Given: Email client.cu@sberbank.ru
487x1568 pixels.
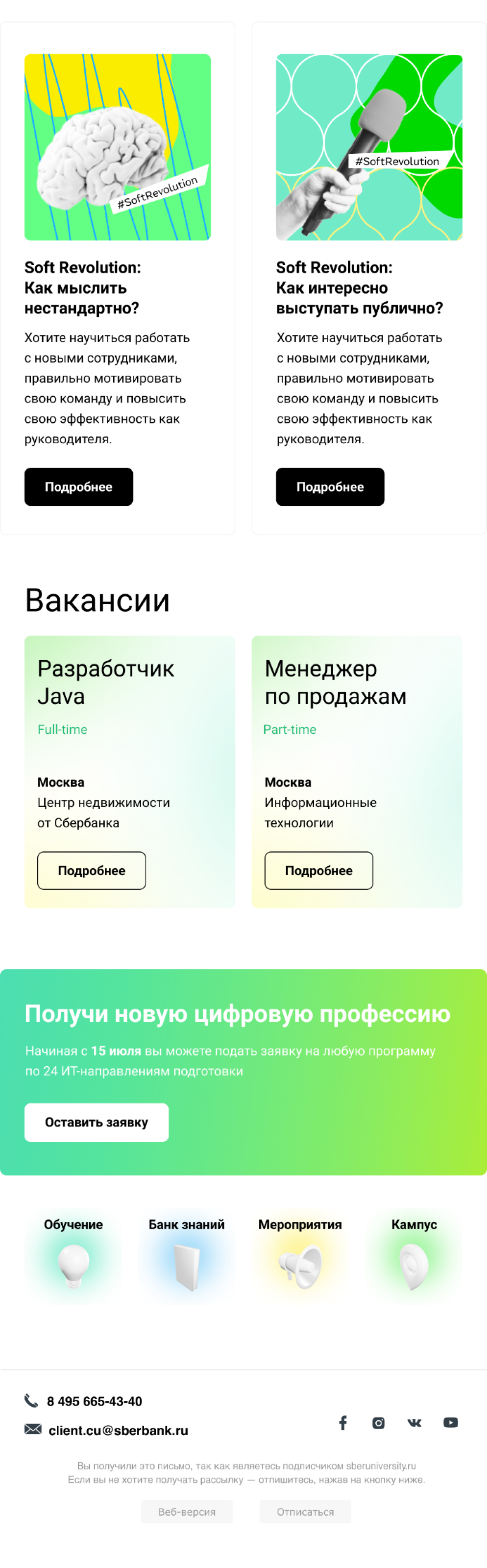Looking at the screenshot, I should (x=118, y=1431).
